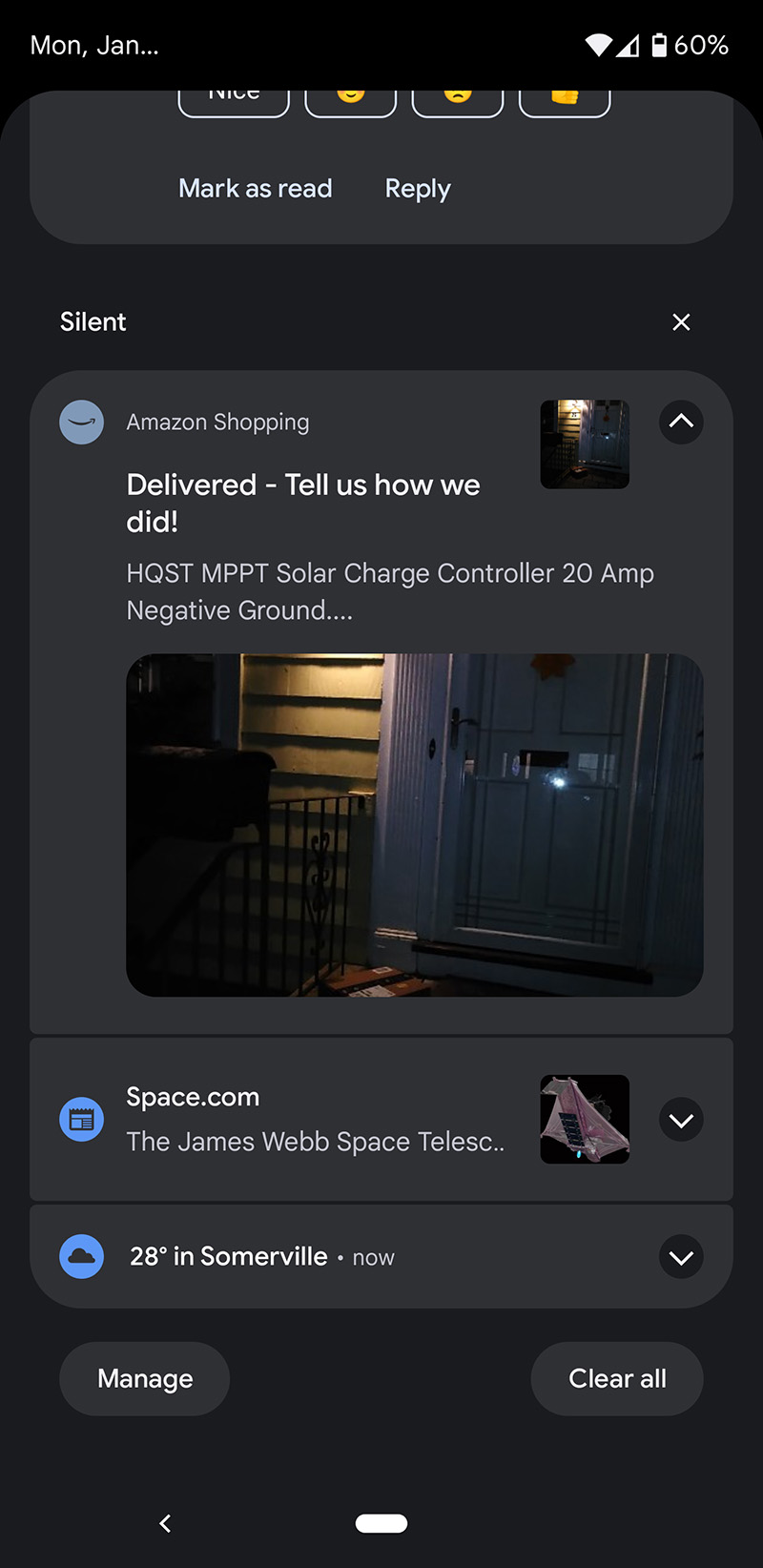This screenshot has height=1568, width=763.
Task: Reply to the message notification
Action: tap(418, 189)
